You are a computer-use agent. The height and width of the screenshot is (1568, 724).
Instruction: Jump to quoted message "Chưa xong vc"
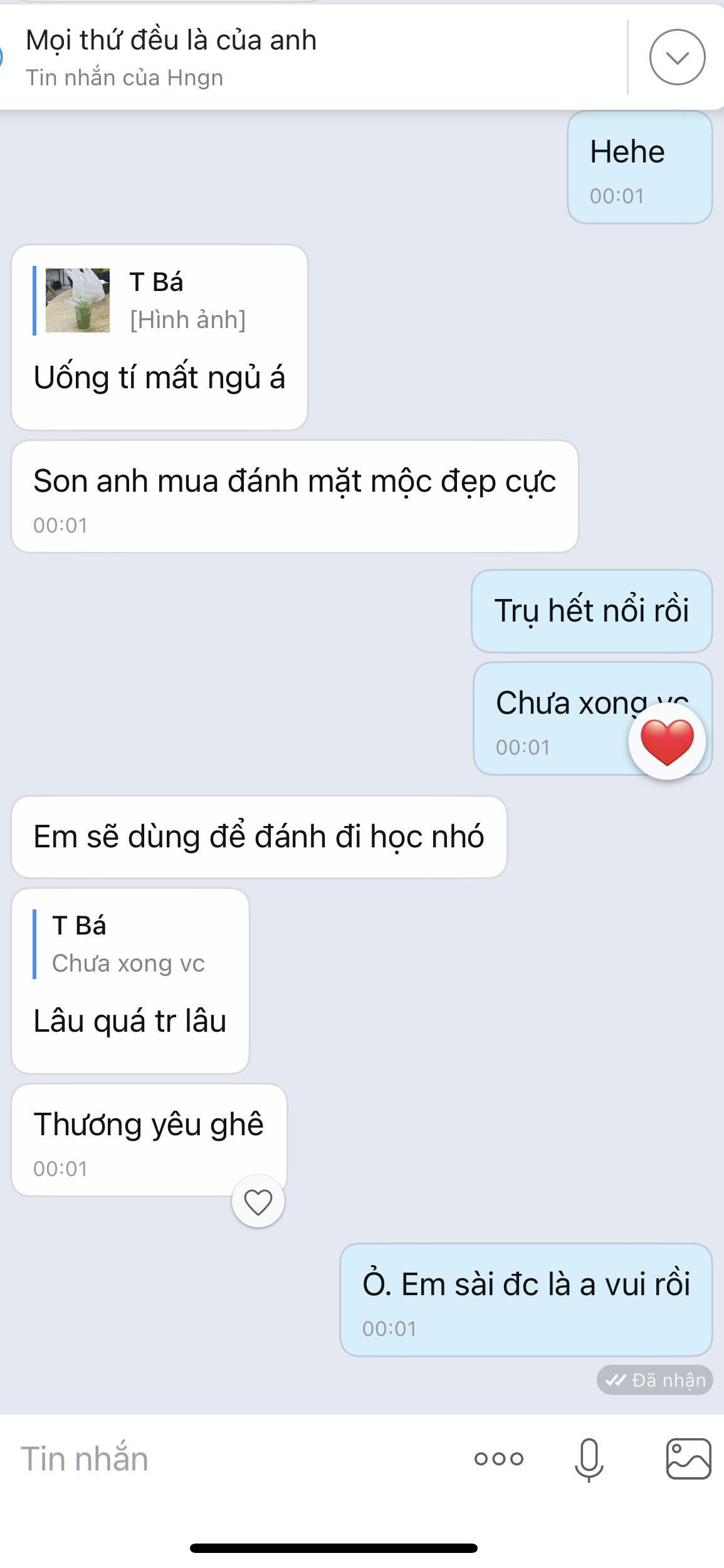tap(129, 945)
